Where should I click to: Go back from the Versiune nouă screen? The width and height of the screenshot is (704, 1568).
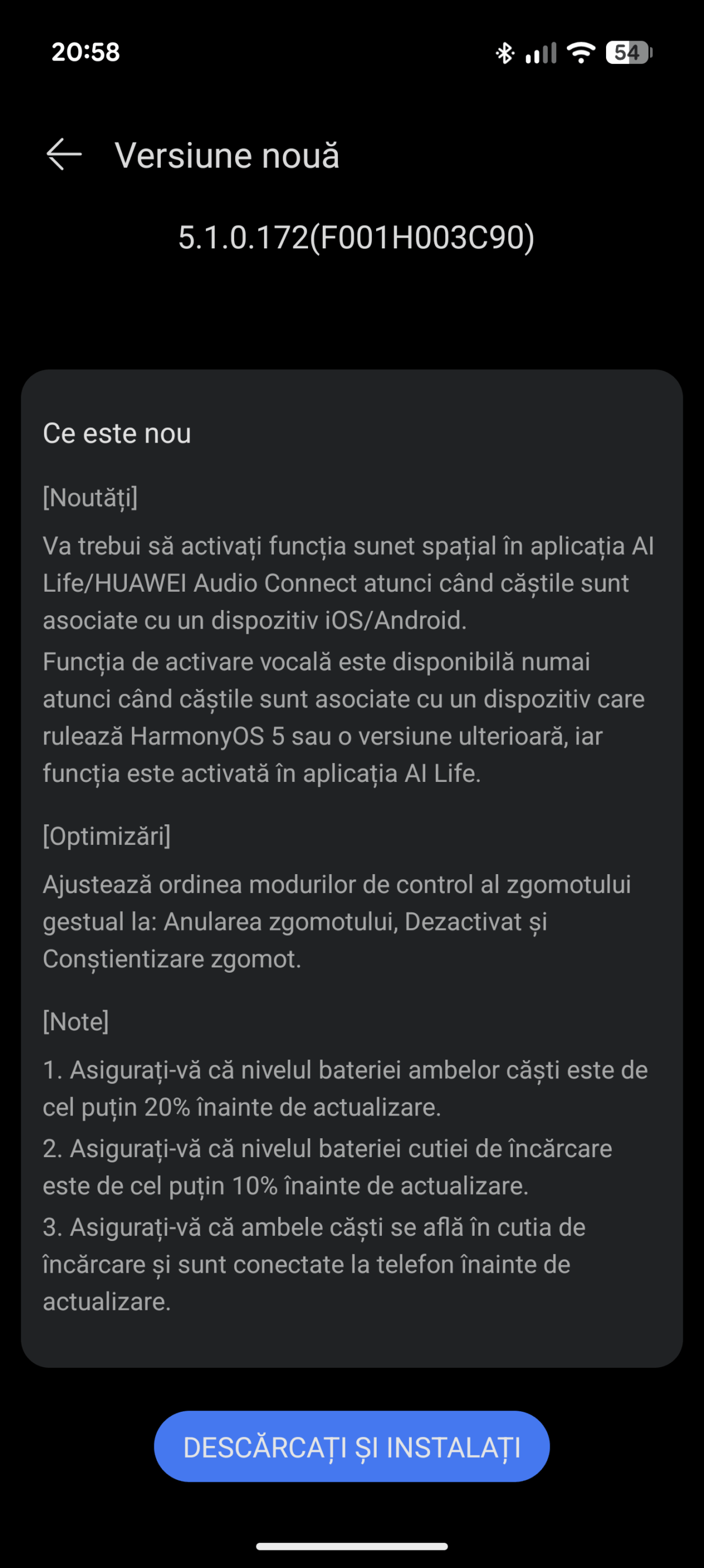point(64,154)
